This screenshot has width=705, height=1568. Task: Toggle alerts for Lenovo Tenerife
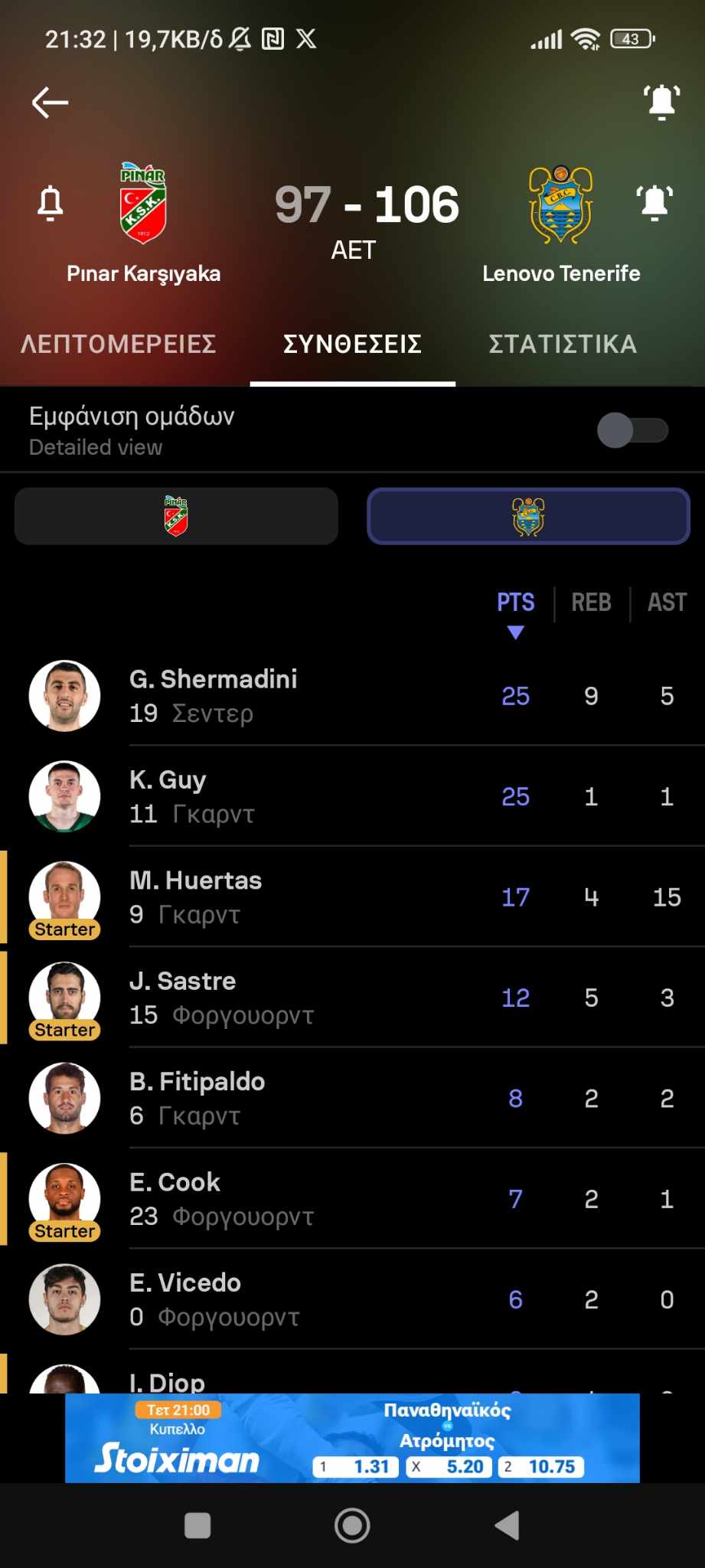[654, 203]
